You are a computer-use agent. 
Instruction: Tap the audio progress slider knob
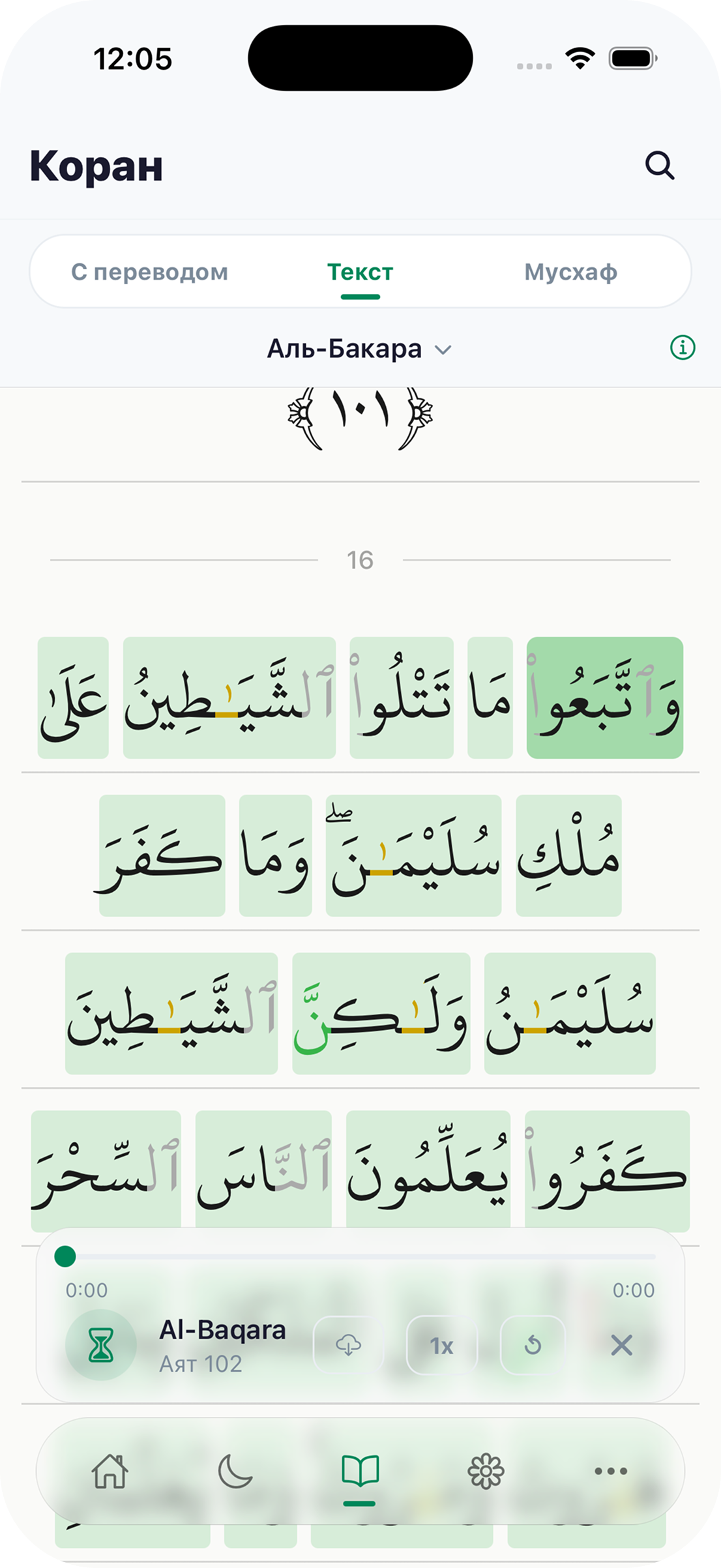65,1256
